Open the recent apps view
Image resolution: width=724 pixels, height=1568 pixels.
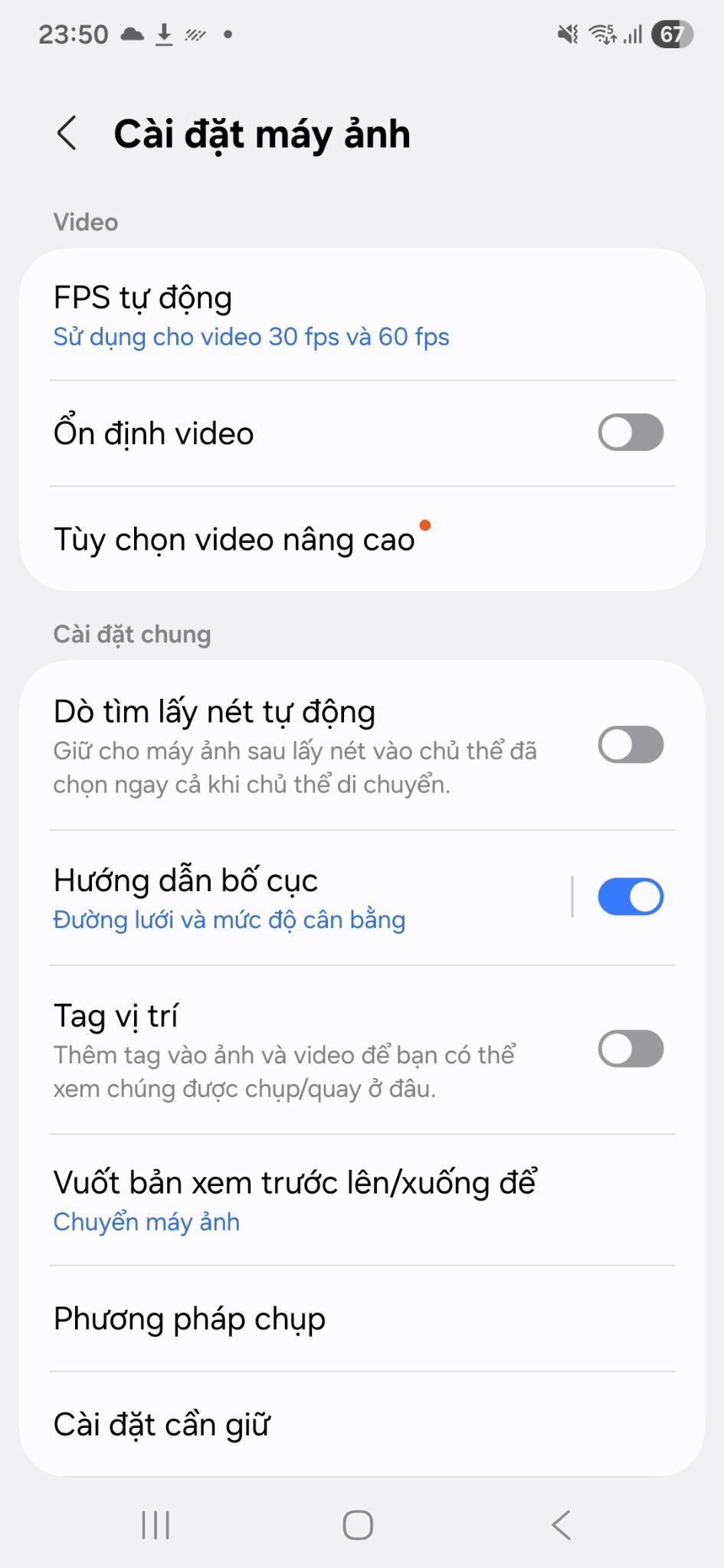coord(156,1525)
